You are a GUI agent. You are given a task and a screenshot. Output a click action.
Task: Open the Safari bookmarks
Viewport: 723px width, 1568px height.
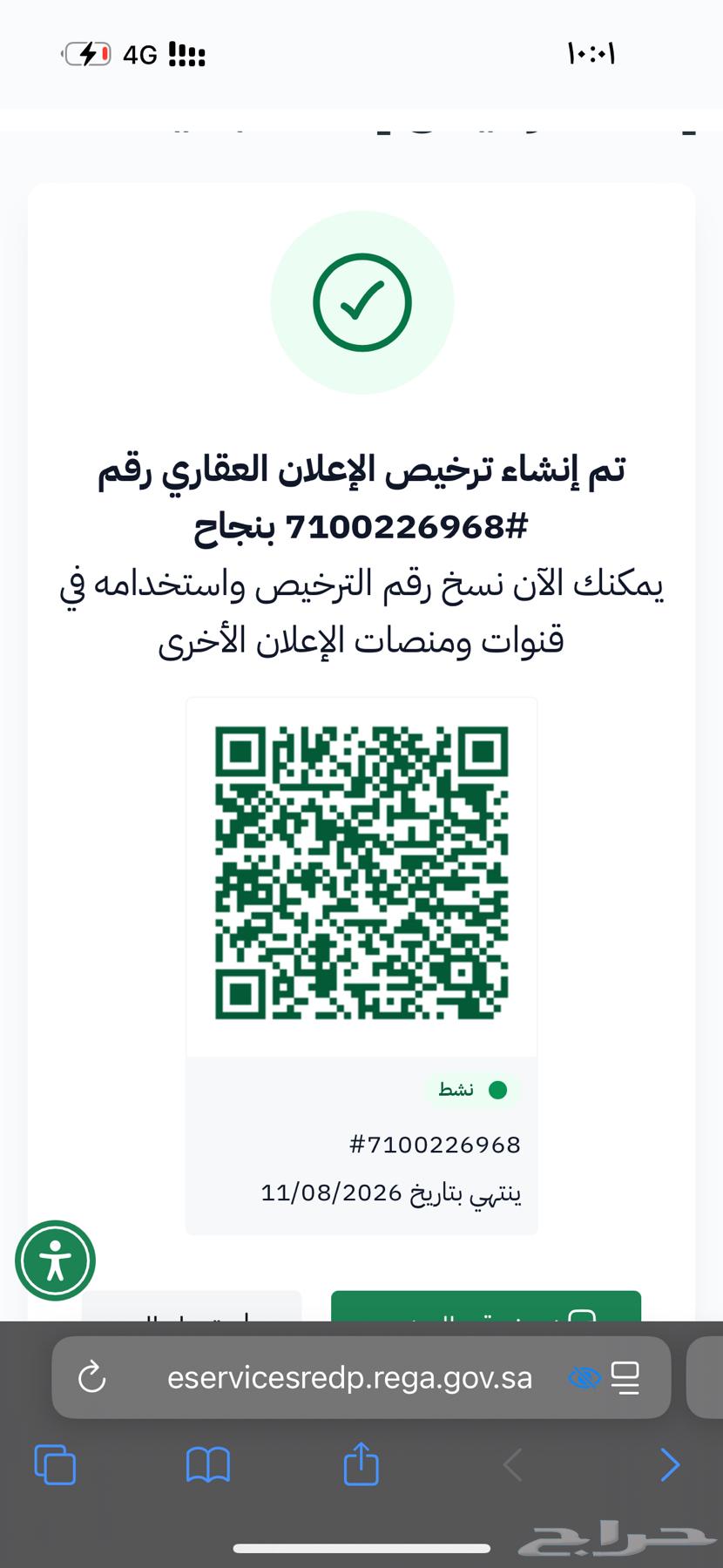tap(208, 1464)
